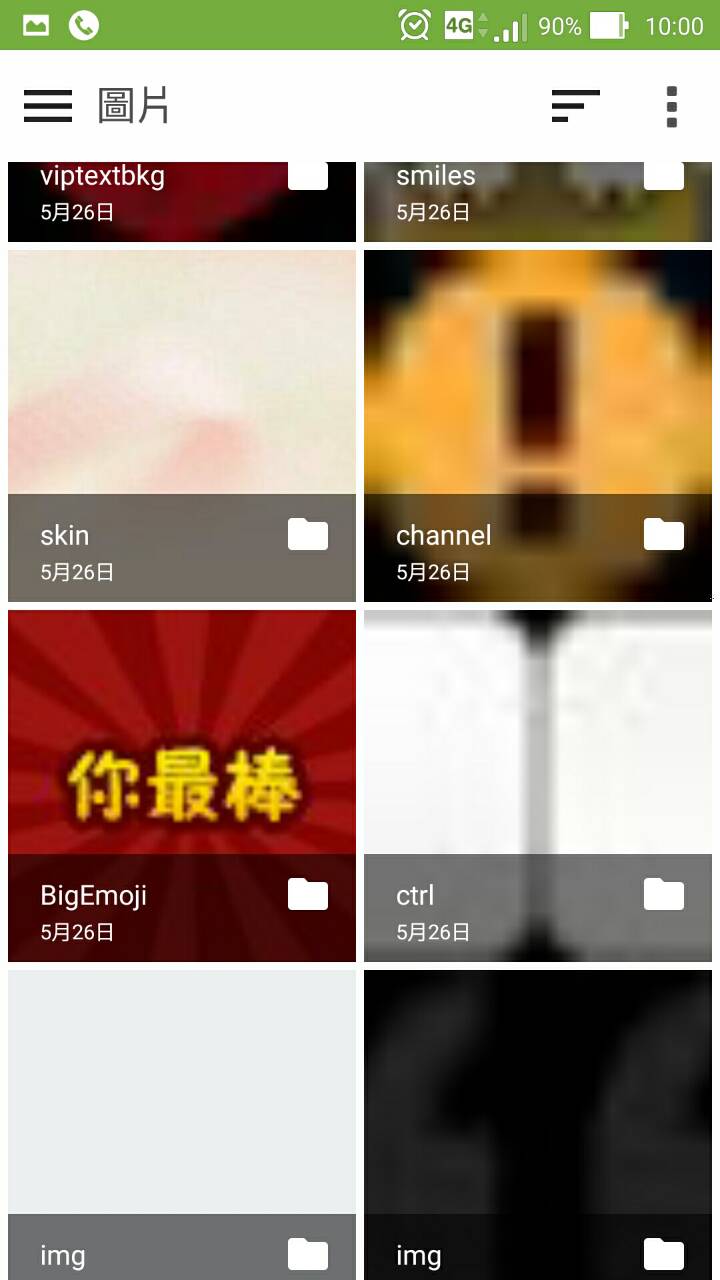
Task: Open the sort options icon
Action: pos(575,106)
